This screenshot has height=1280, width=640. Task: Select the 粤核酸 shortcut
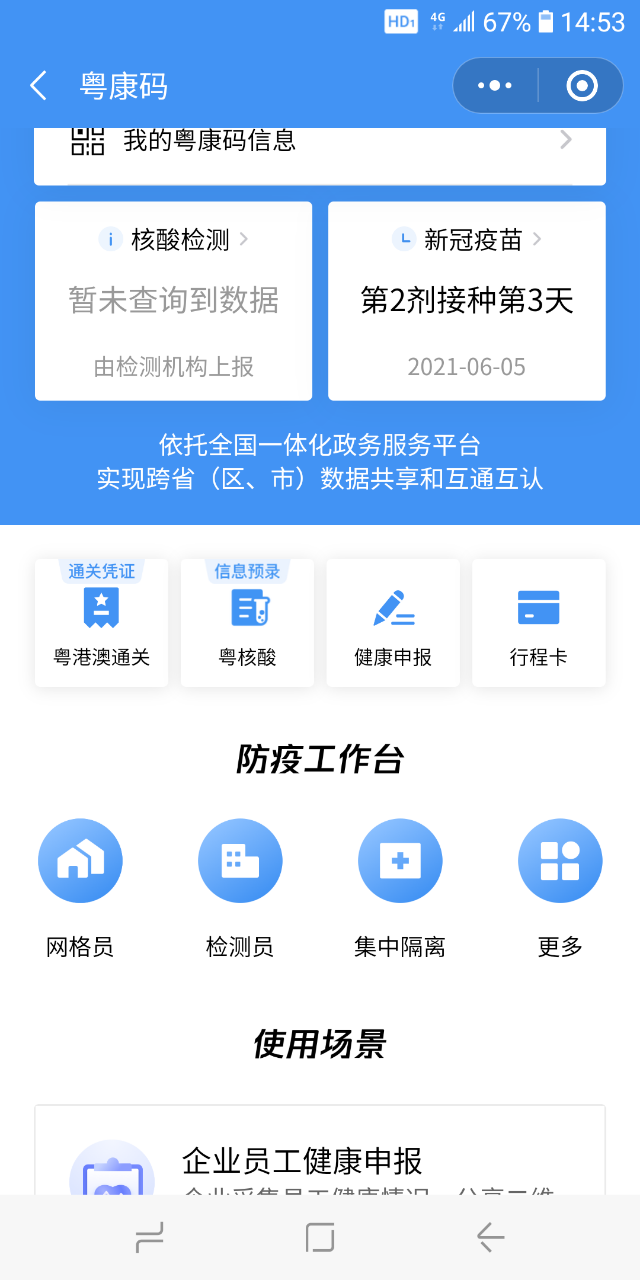(247, 623)
